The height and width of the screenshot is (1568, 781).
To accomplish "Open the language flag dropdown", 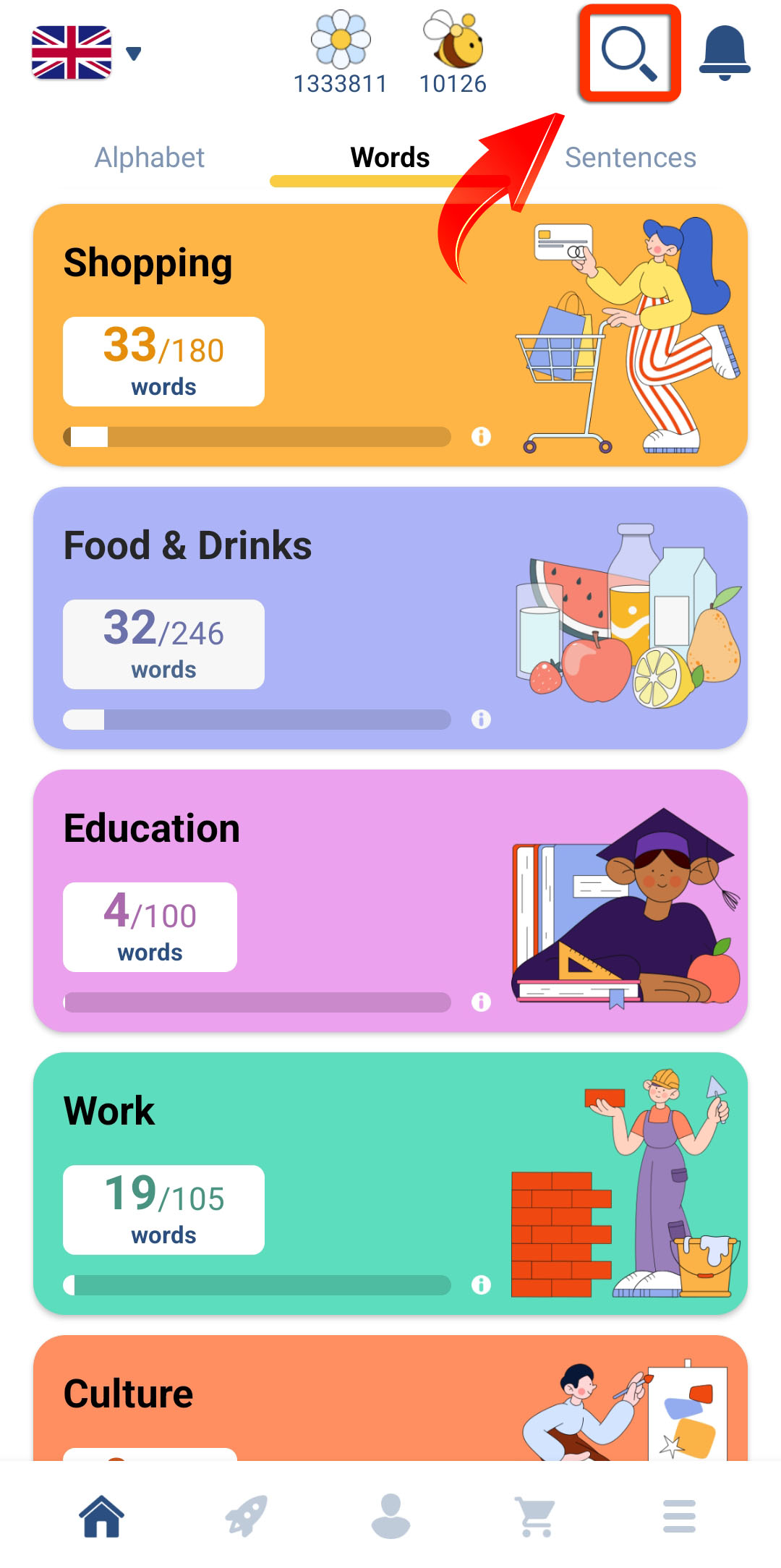I will (x=85, y=53).
